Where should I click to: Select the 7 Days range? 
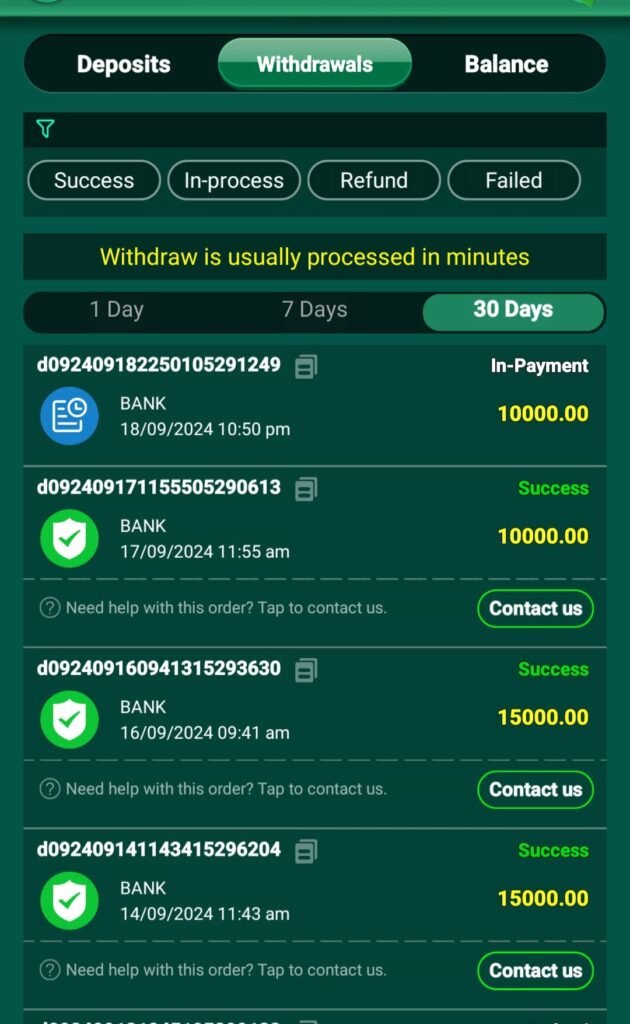click(315, 310)
